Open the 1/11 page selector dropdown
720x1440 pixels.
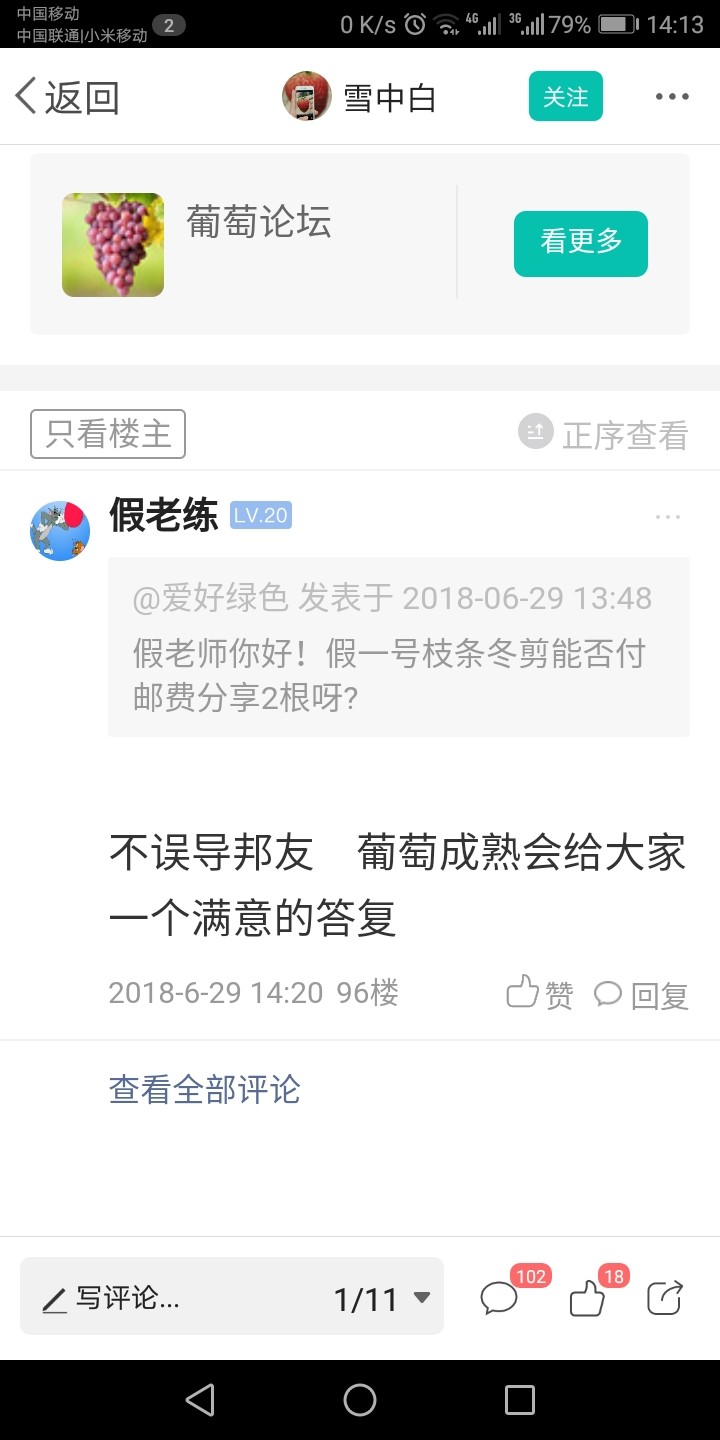tap(382, 1299)
